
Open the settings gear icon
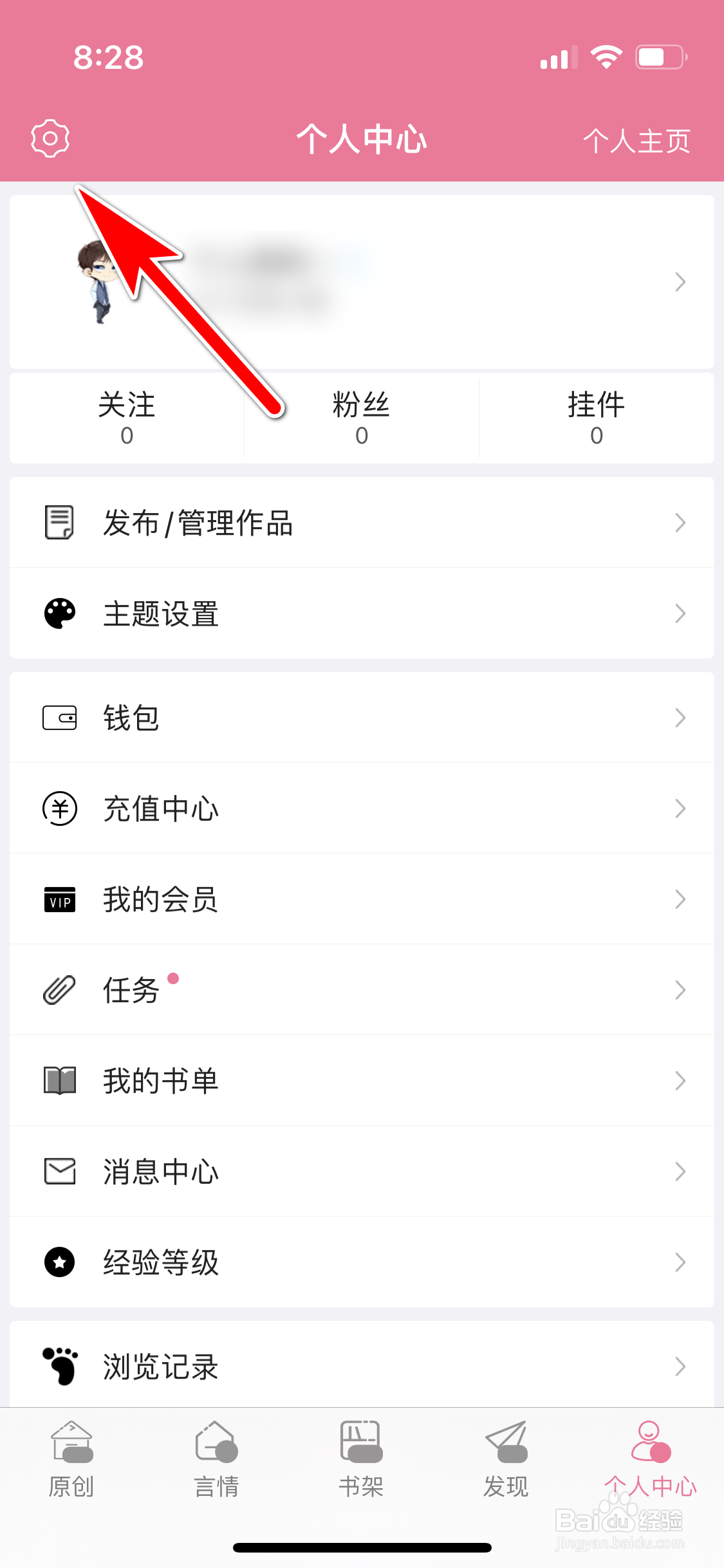[50, 138]
